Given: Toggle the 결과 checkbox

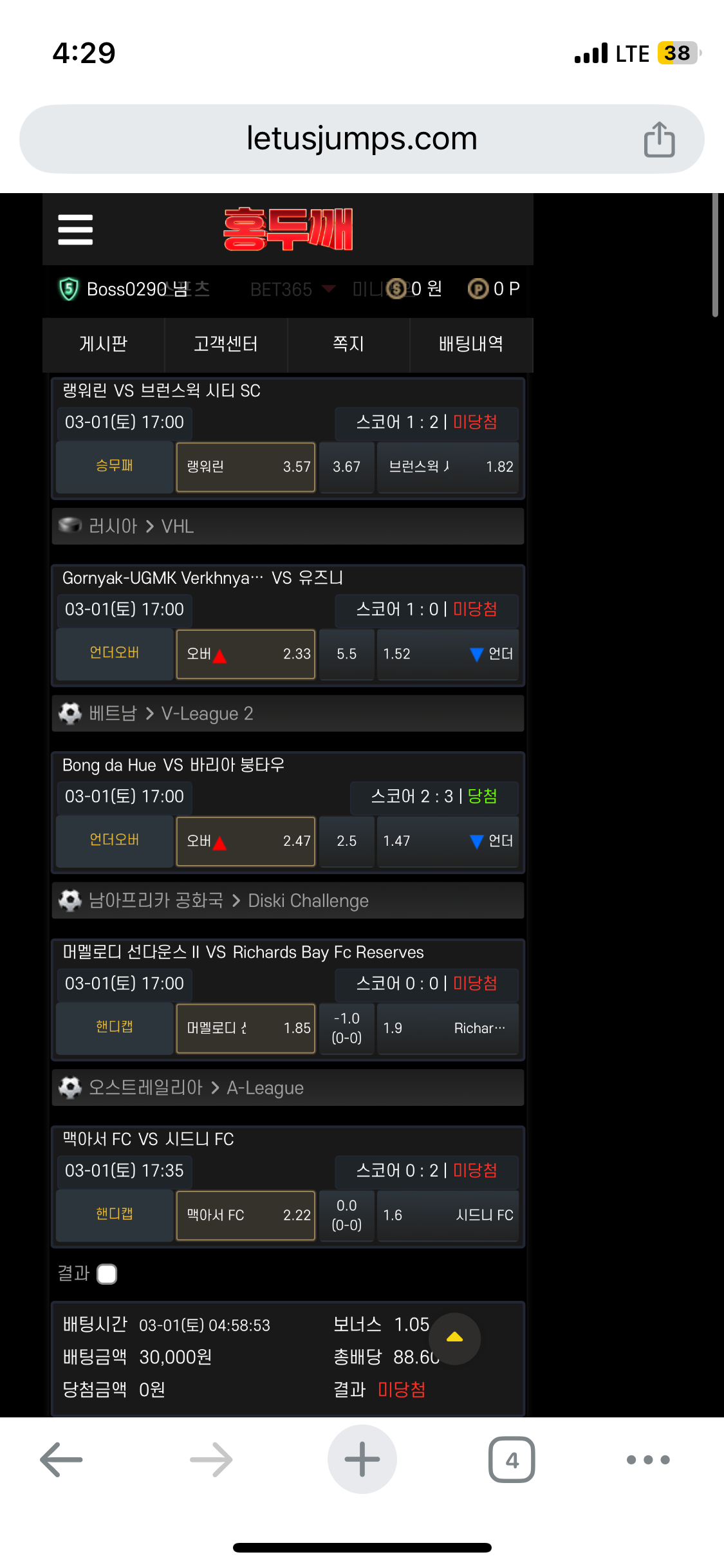Looking at the screenshot, I should pyautogui.click(x=107, y=1274).
